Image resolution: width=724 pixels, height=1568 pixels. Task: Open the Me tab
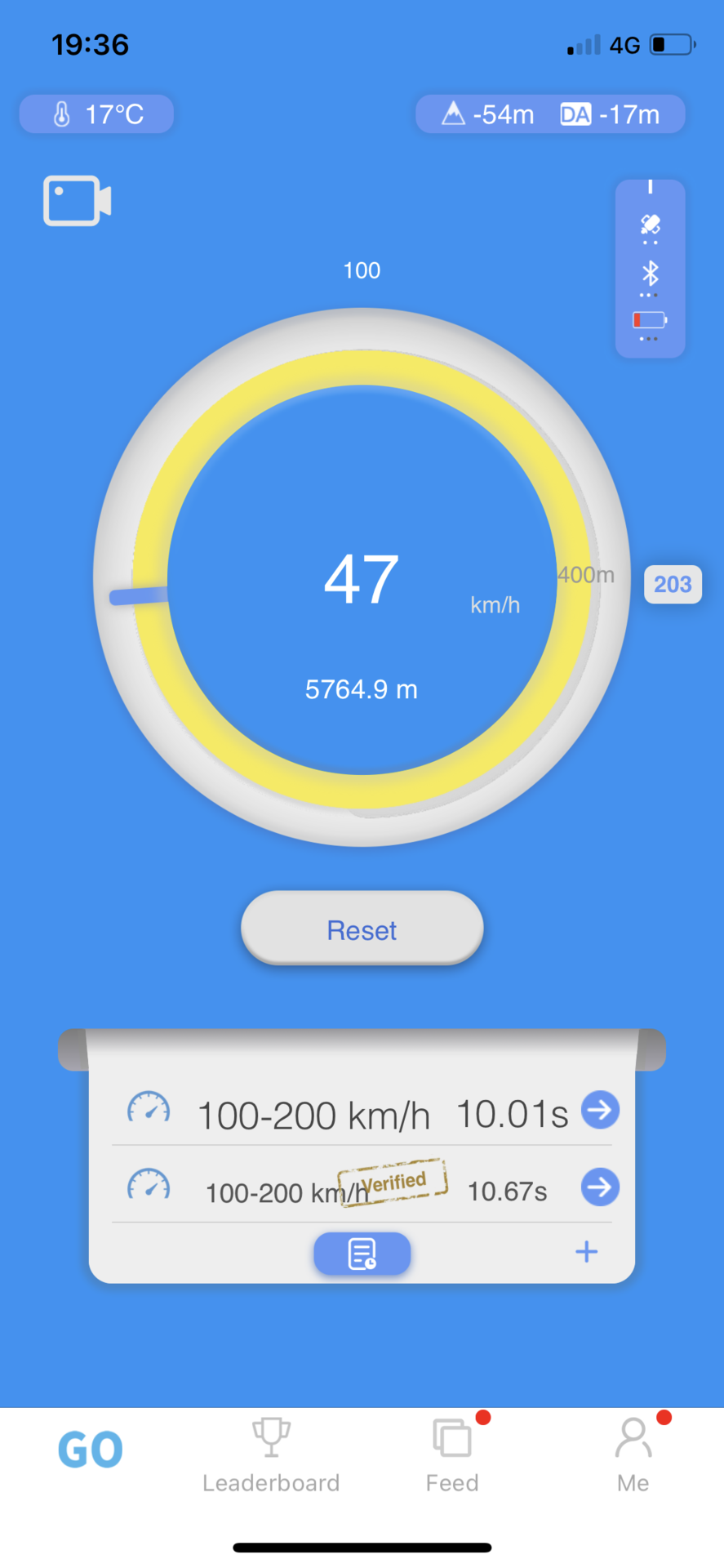[x=633, y=1455]
